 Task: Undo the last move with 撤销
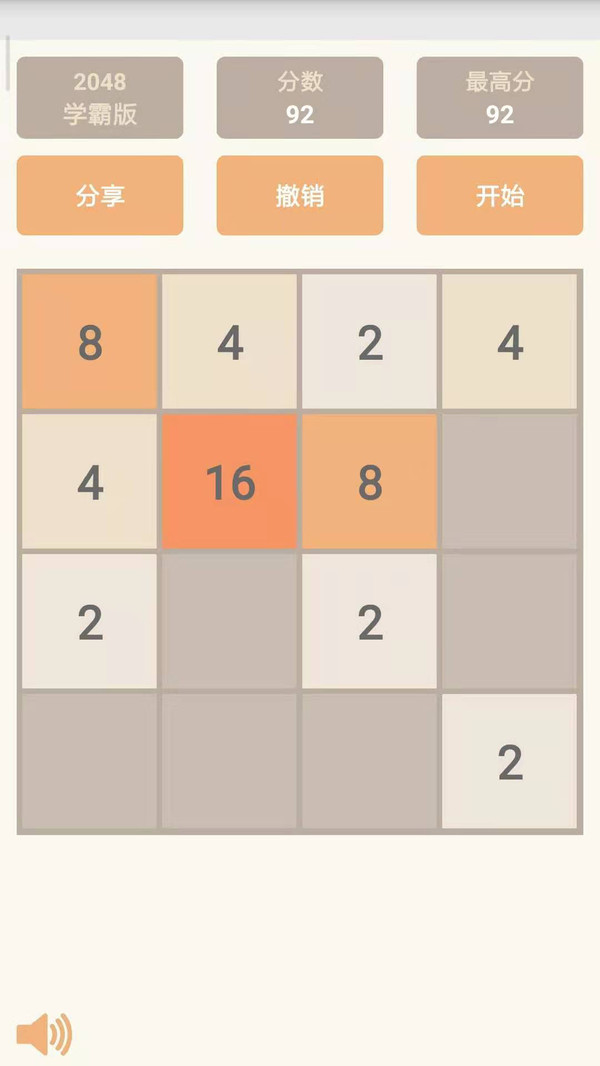point(300,195)
